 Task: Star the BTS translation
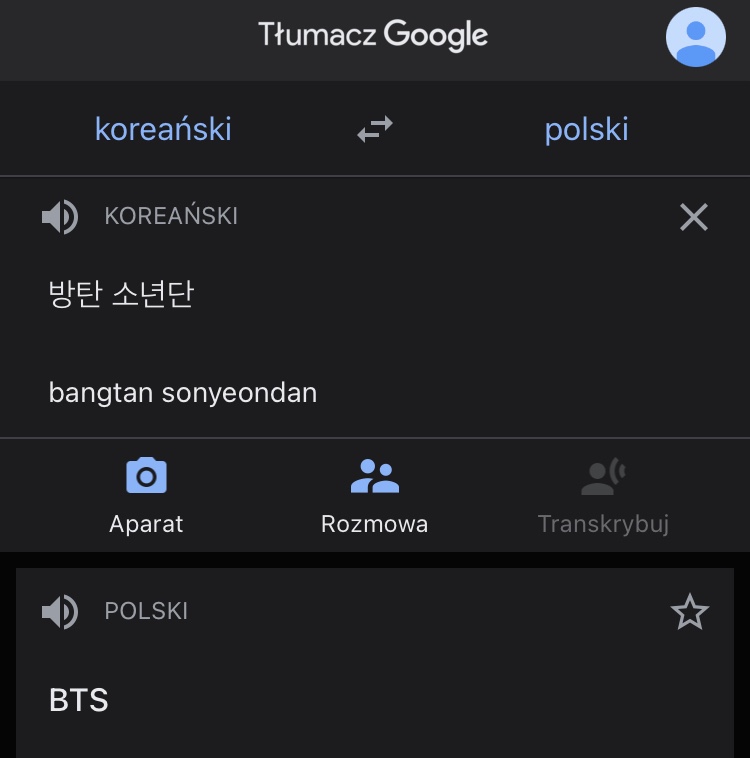(689, 612)
